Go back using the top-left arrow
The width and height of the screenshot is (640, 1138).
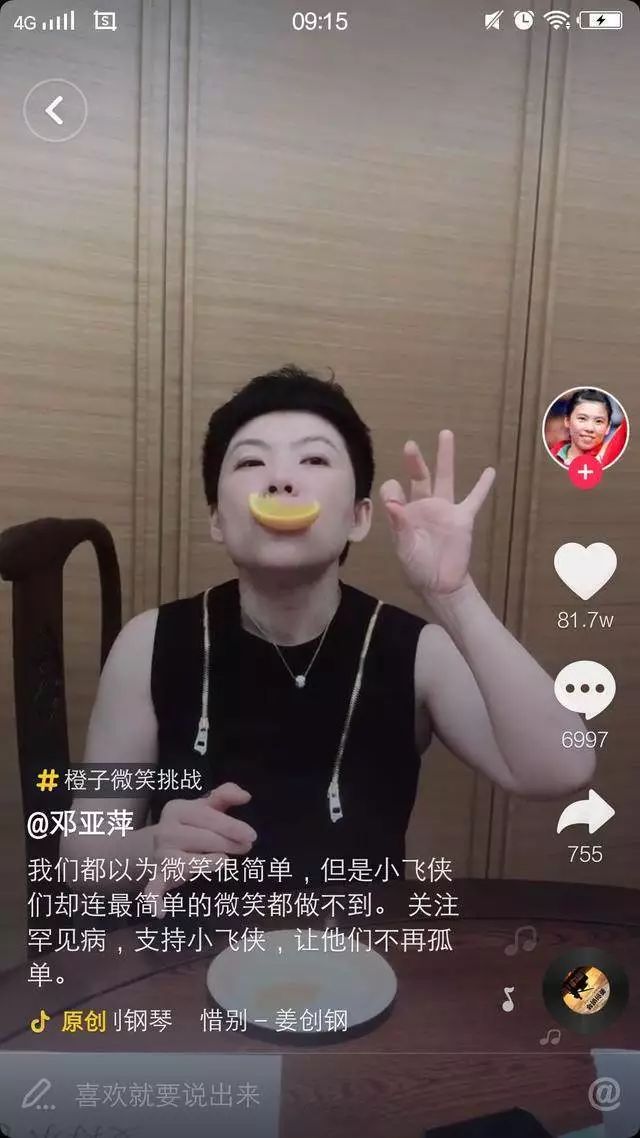point(55,111)
